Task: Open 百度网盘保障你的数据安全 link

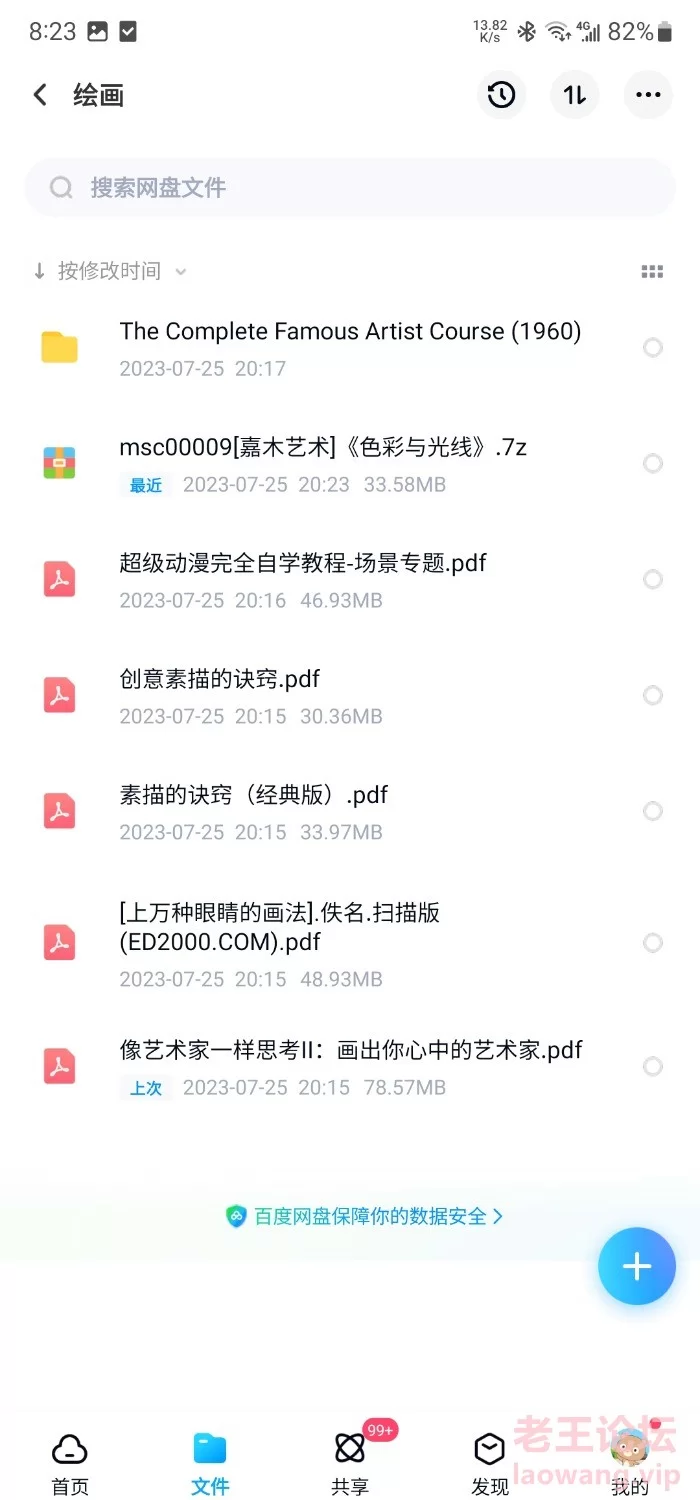Action: [364, 1216]
